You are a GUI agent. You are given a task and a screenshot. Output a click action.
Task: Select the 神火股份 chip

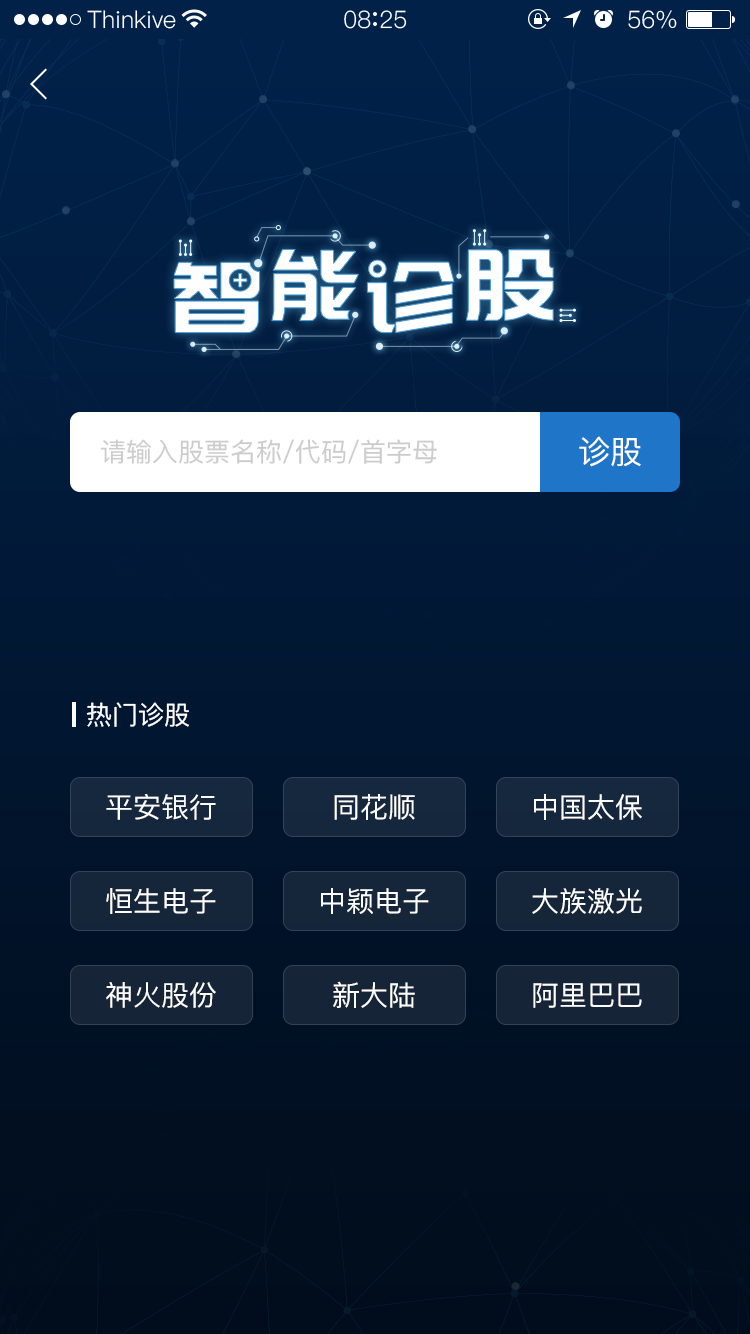[161, 995]
